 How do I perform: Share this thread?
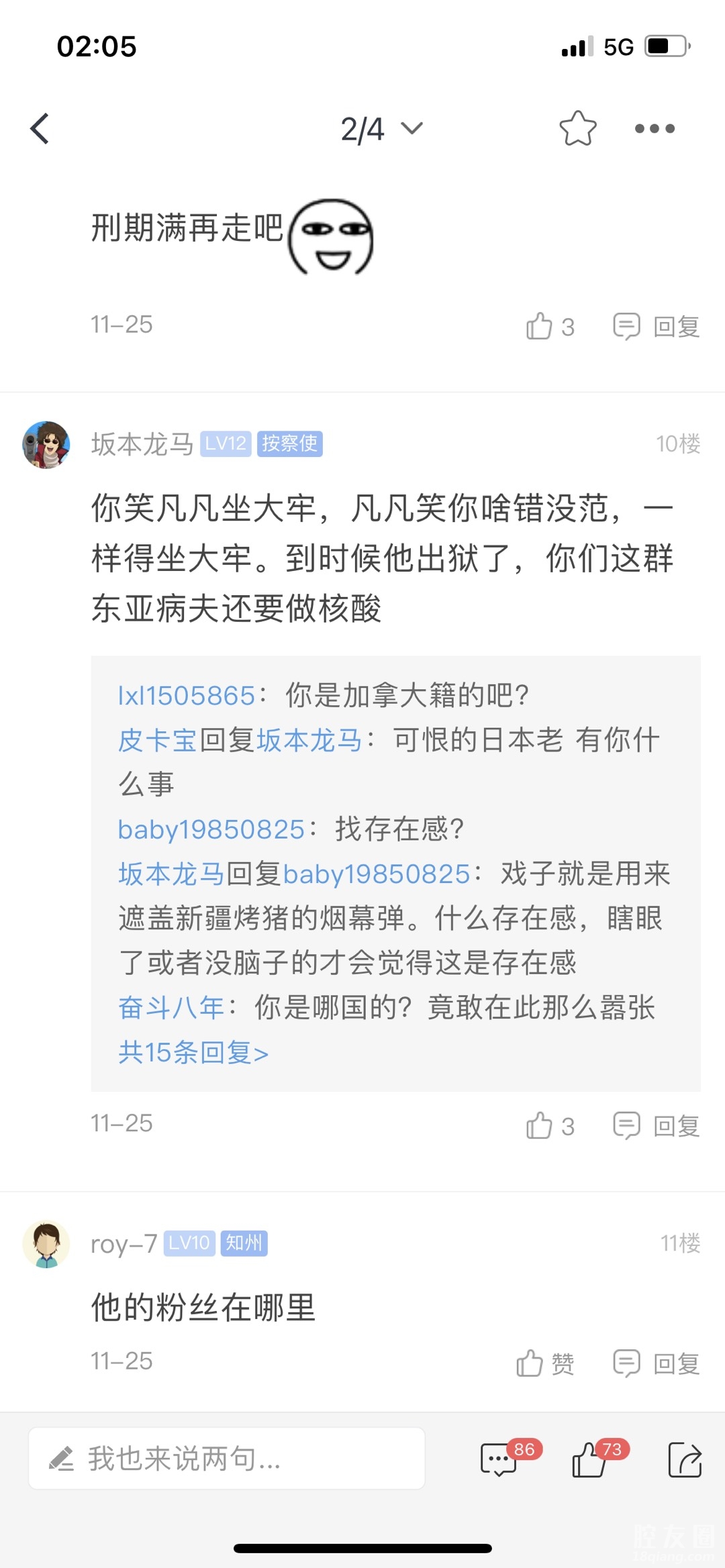[685, 1459]
